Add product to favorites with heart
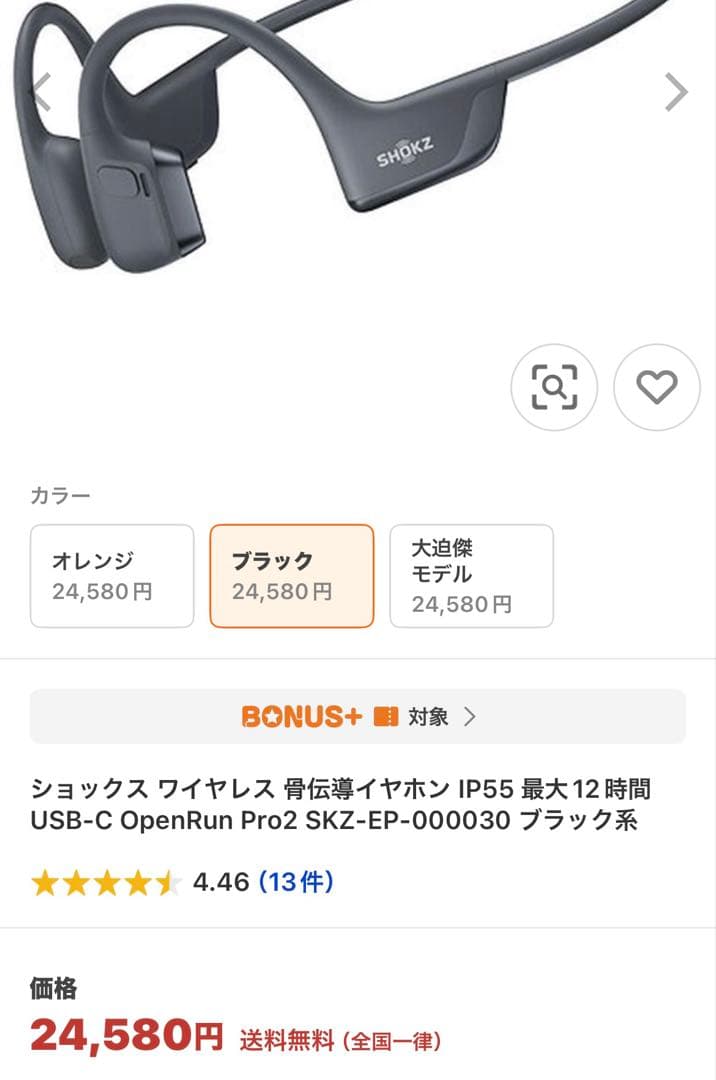 tap(657, 387)
